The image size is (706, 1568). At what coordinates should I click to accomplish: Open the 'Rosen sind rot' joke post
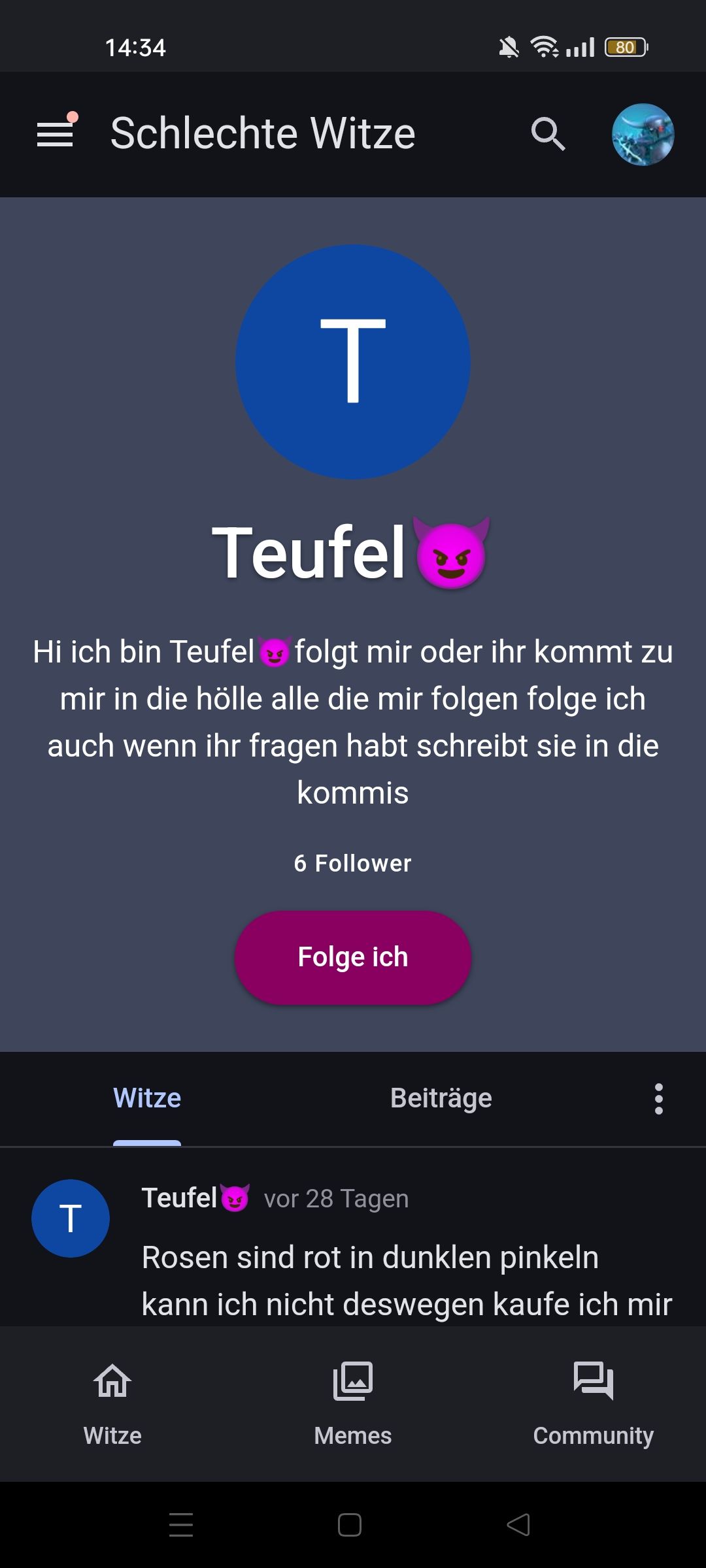[405, 1281]
